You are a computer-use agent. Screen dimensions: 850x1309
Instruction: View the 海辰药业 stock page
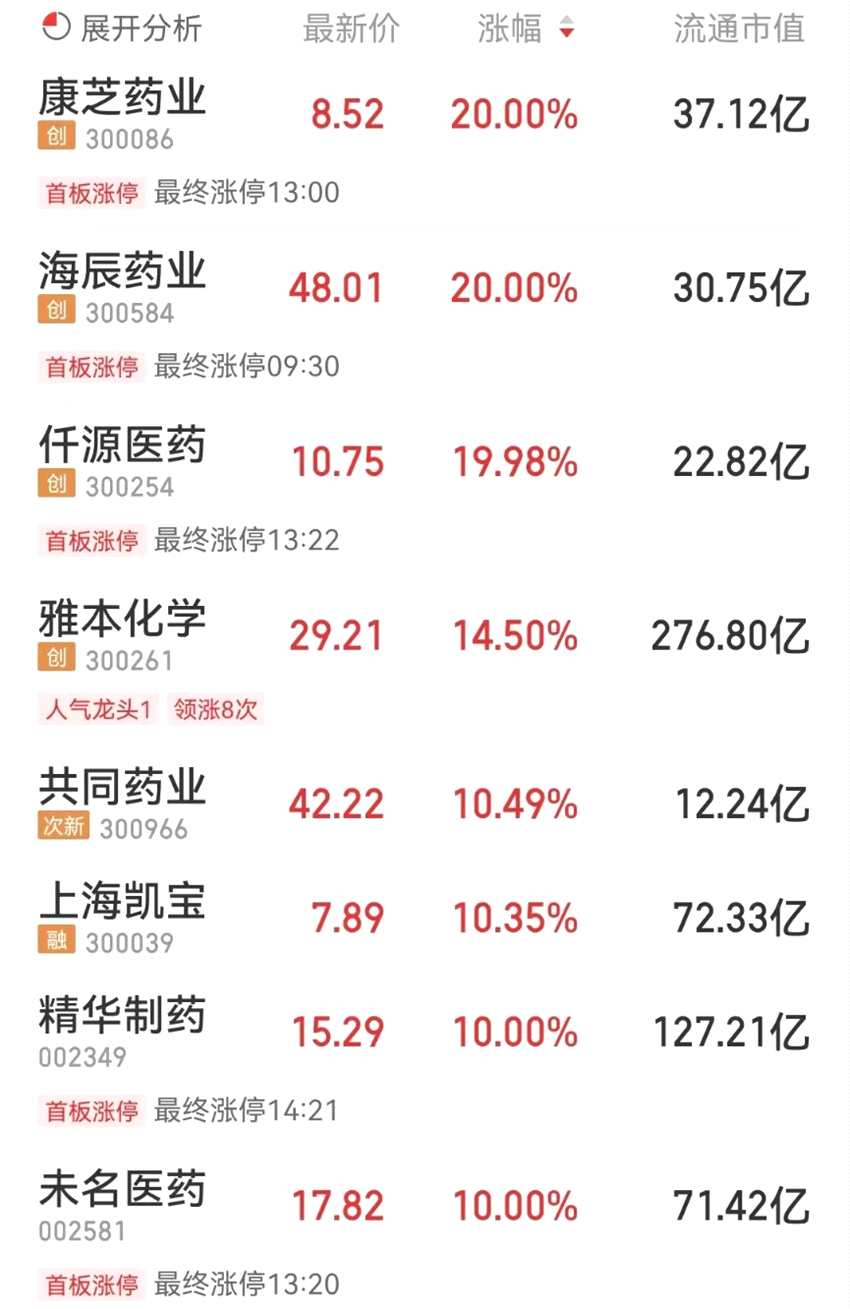click(x=122, y=272)
